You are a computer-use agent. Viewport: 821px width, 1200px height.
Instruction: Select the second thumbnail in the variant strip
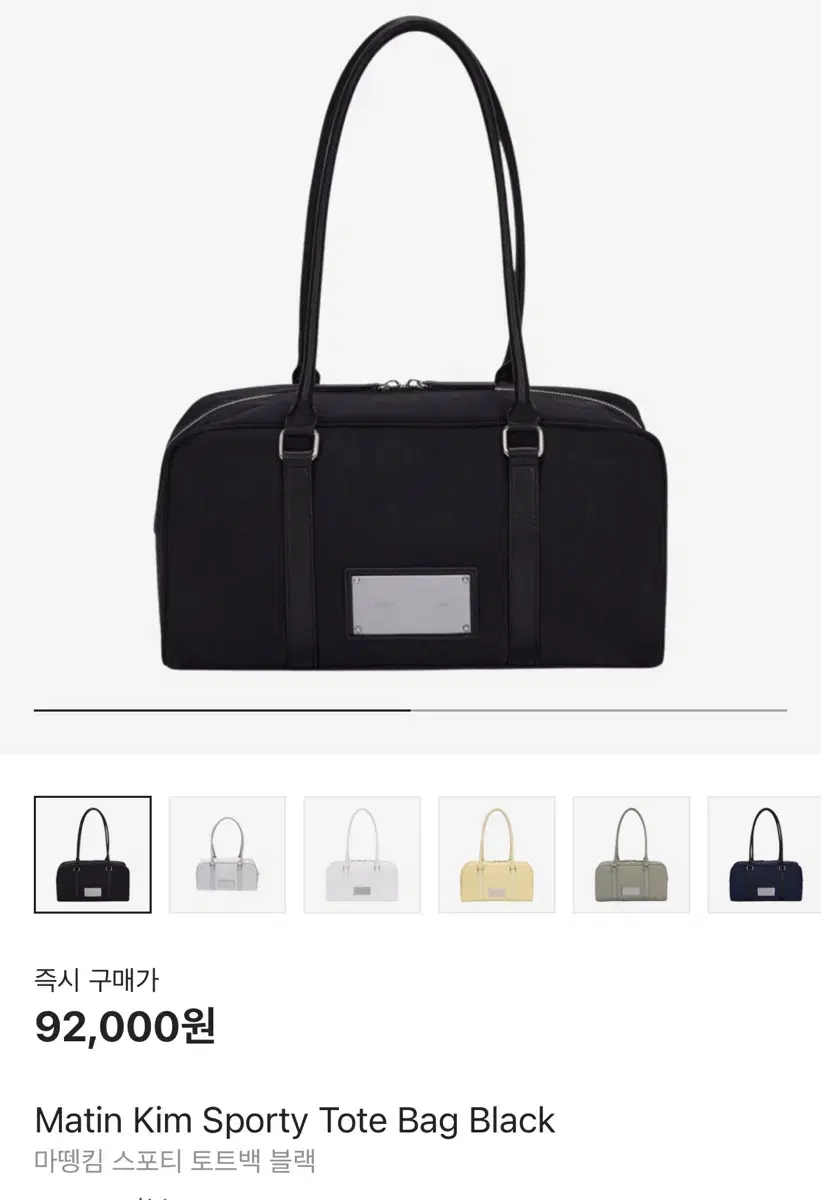click(x=227, y=854)
